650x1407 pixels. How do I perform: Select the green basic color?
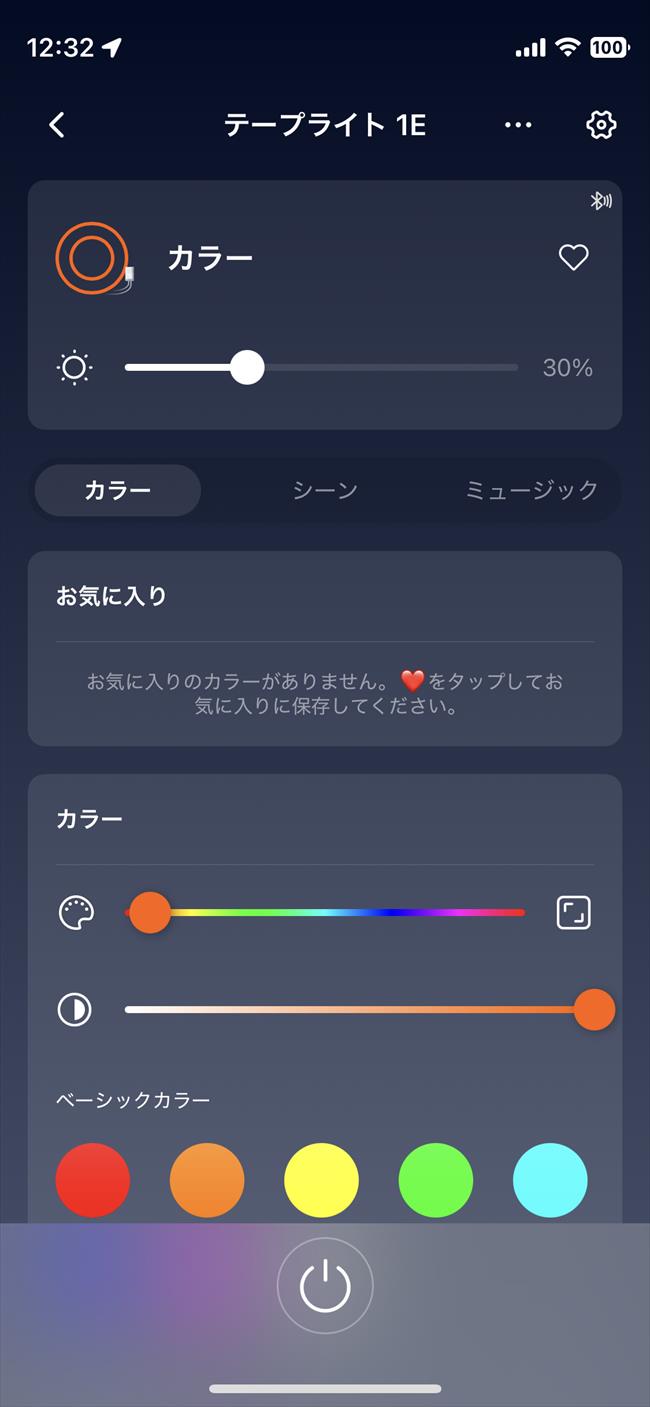(436, 1180)
